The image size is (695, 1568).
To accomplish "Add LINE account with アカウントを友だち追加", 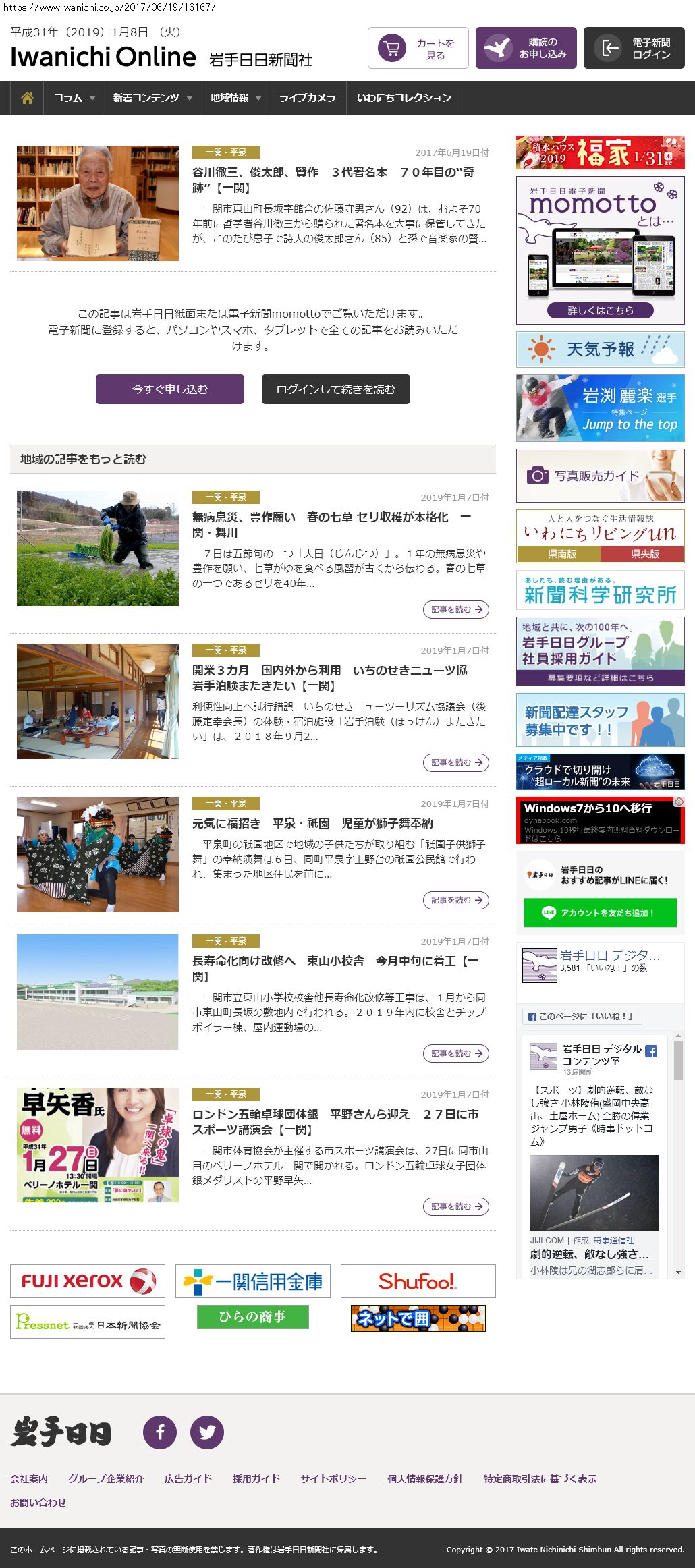I will (601, 913).
